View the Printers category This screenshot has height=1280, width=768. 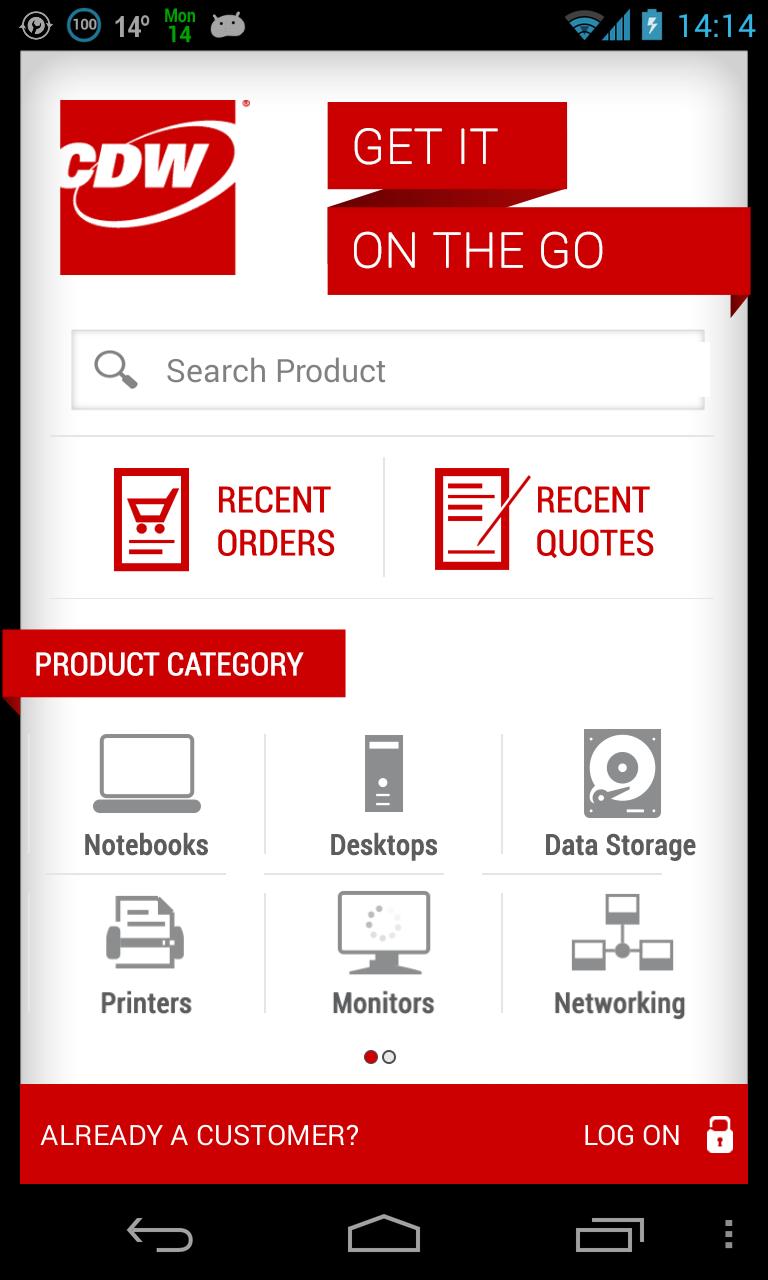[146, 953]
